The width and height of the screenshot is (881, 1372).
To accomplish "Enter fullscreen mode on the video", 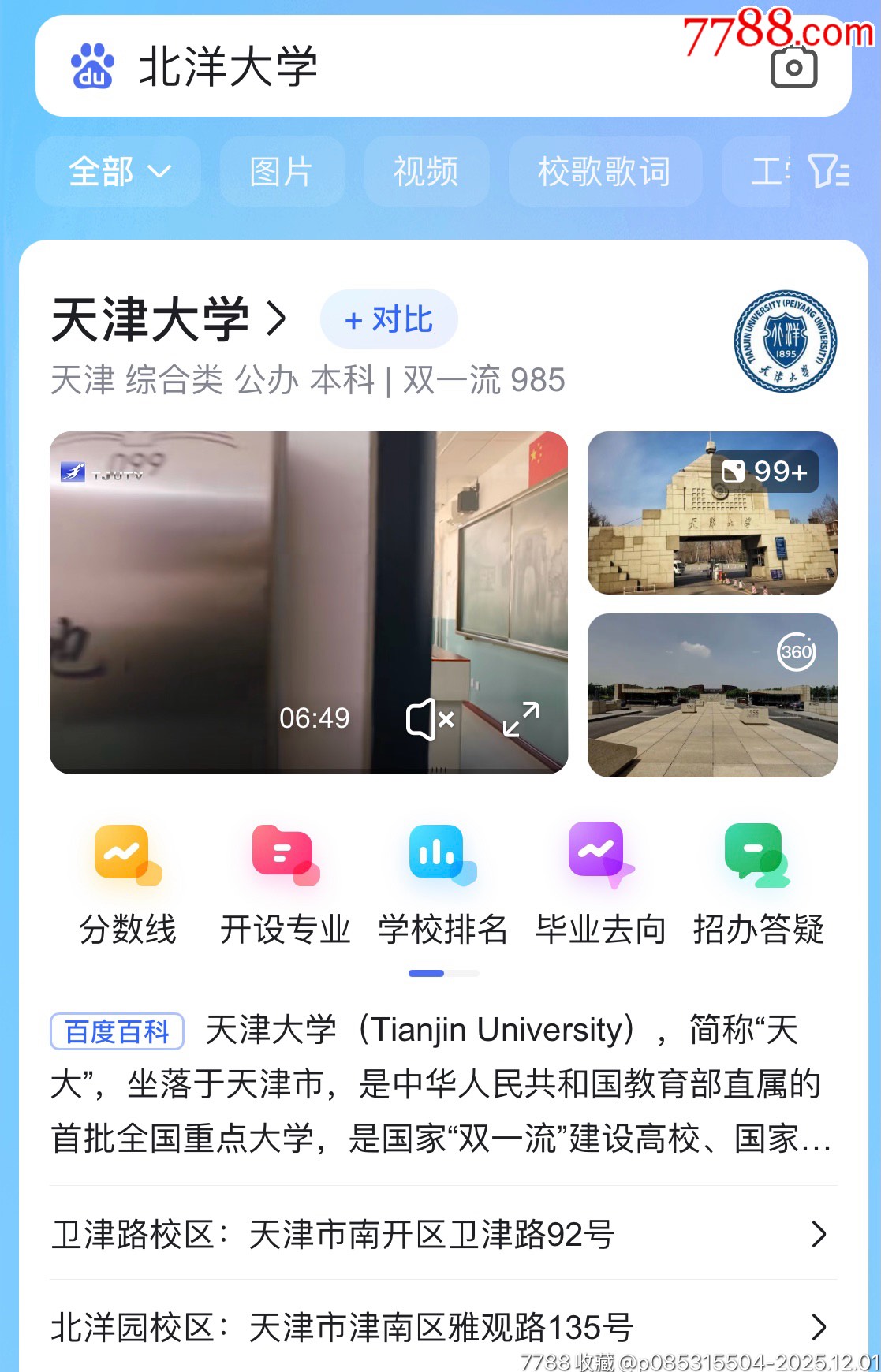I will pos(522,718).
